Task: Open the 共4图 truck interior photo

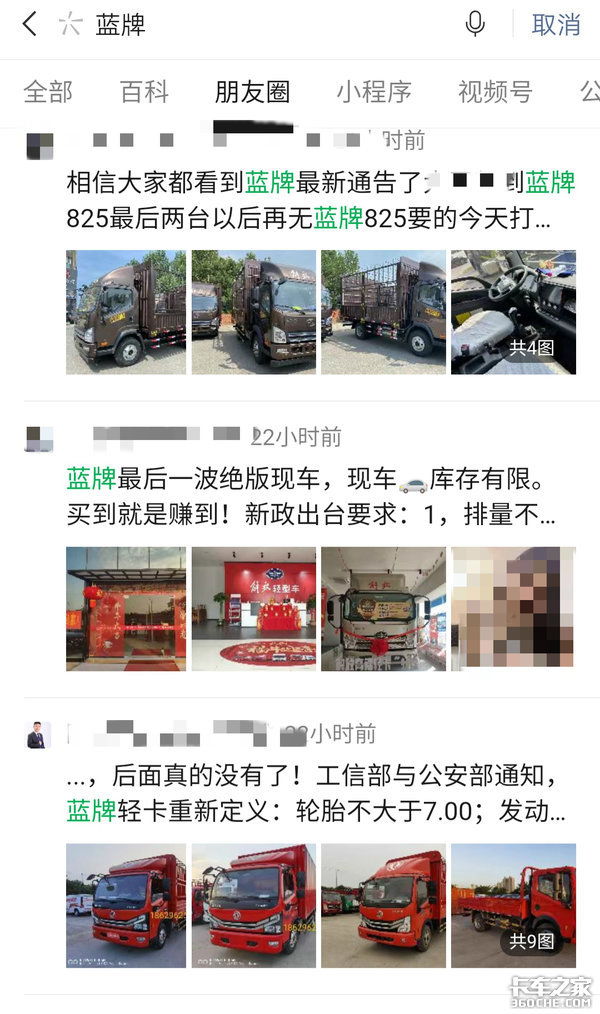Action: tap(513, 312)
